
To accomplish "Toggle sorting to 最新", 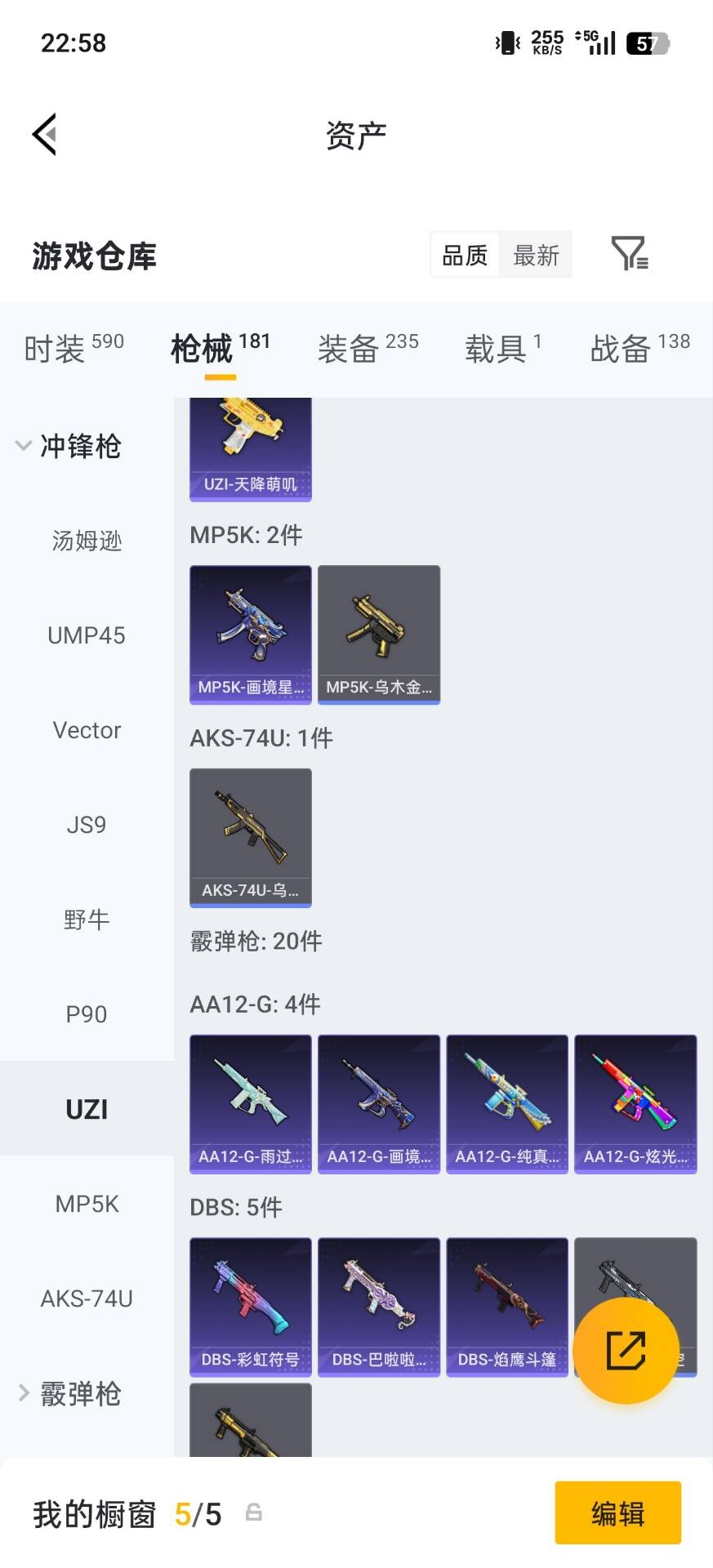I will 536,255.
